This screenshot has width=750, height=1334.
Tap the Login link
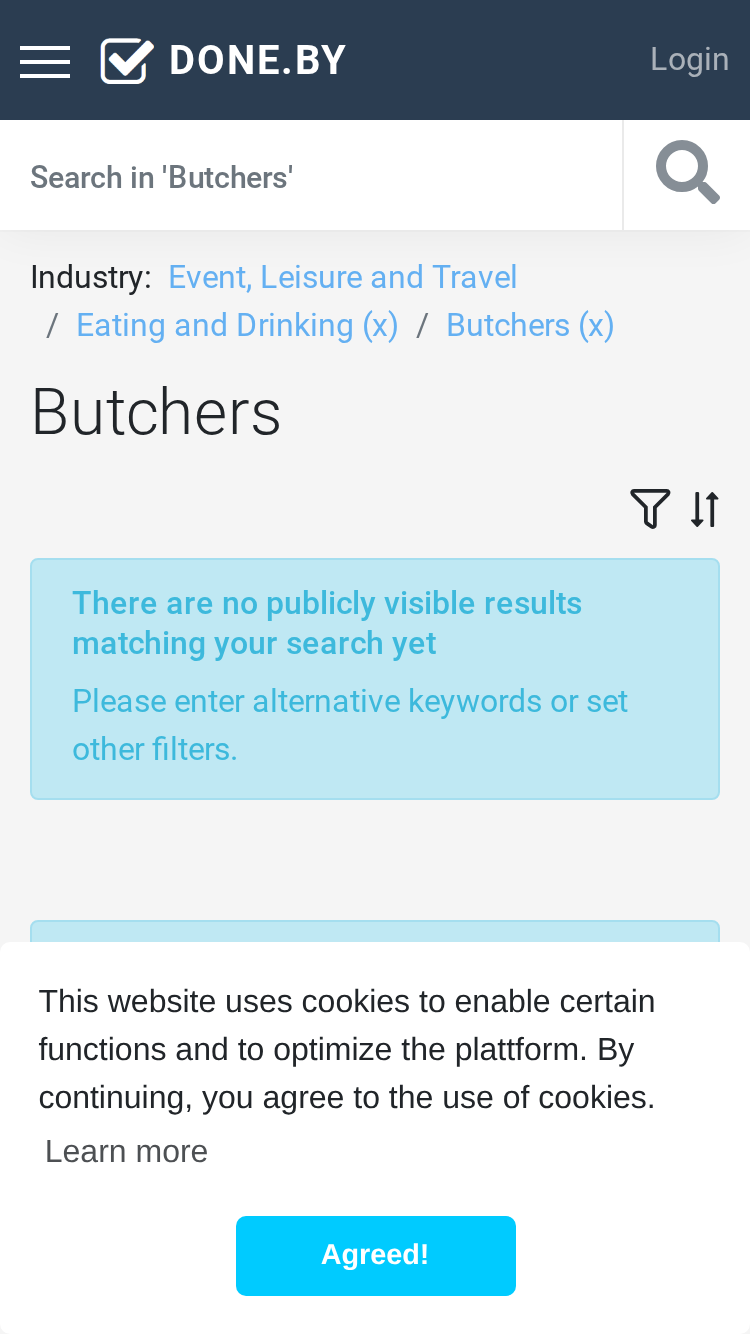[x=689, y=59]
